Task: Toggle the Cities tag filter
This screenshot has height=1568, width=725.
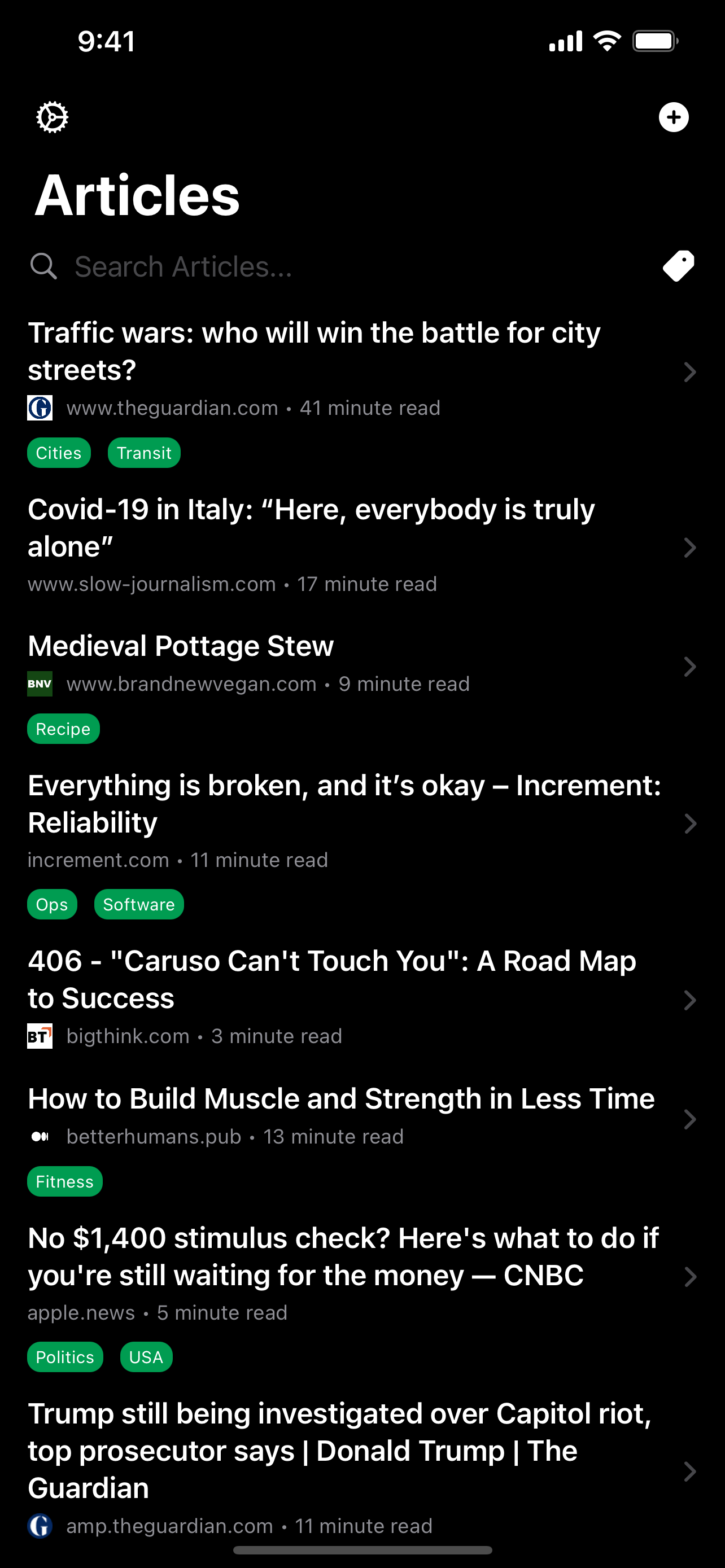Action: click(x=58, y=452)
